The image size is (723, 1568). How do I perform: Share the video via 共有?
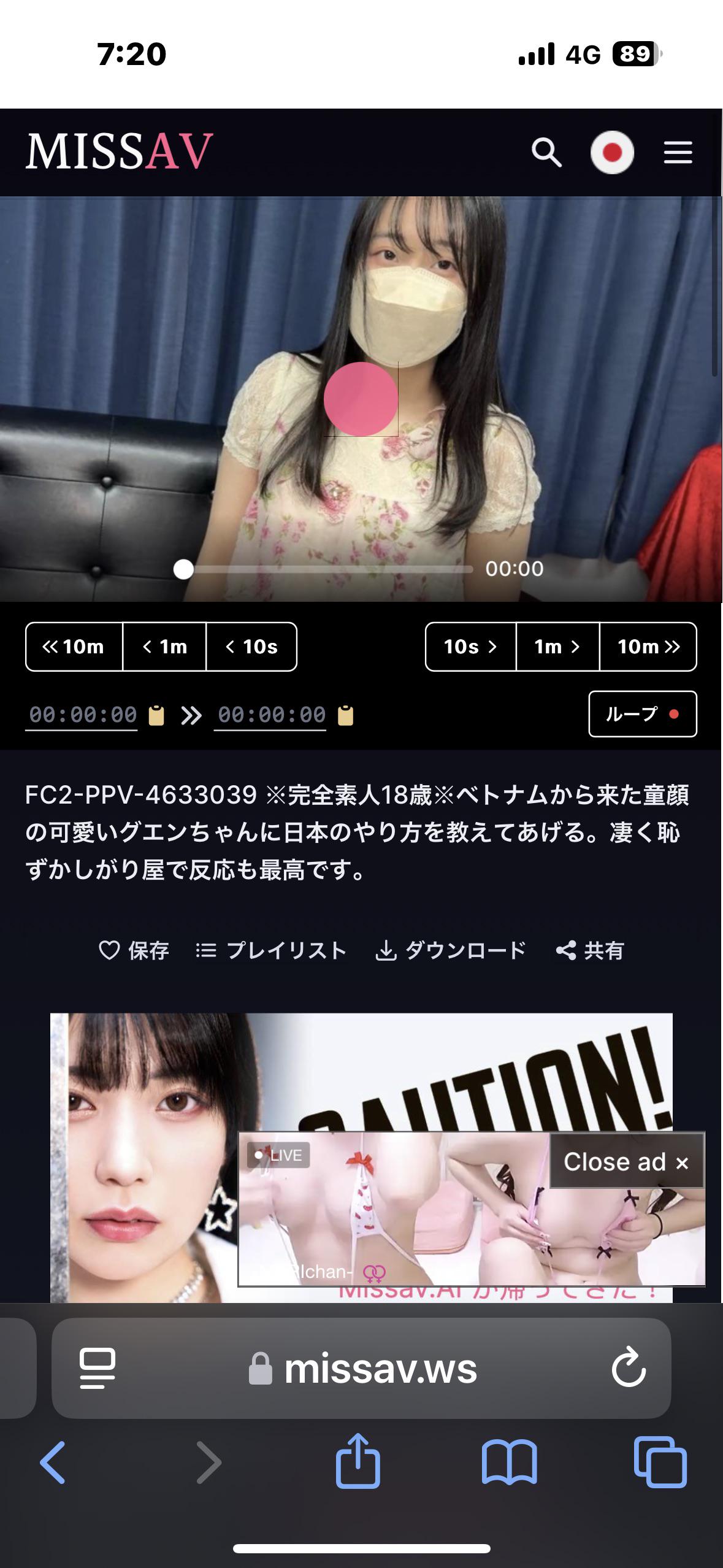pyautogui.click(x=590, y=951)
